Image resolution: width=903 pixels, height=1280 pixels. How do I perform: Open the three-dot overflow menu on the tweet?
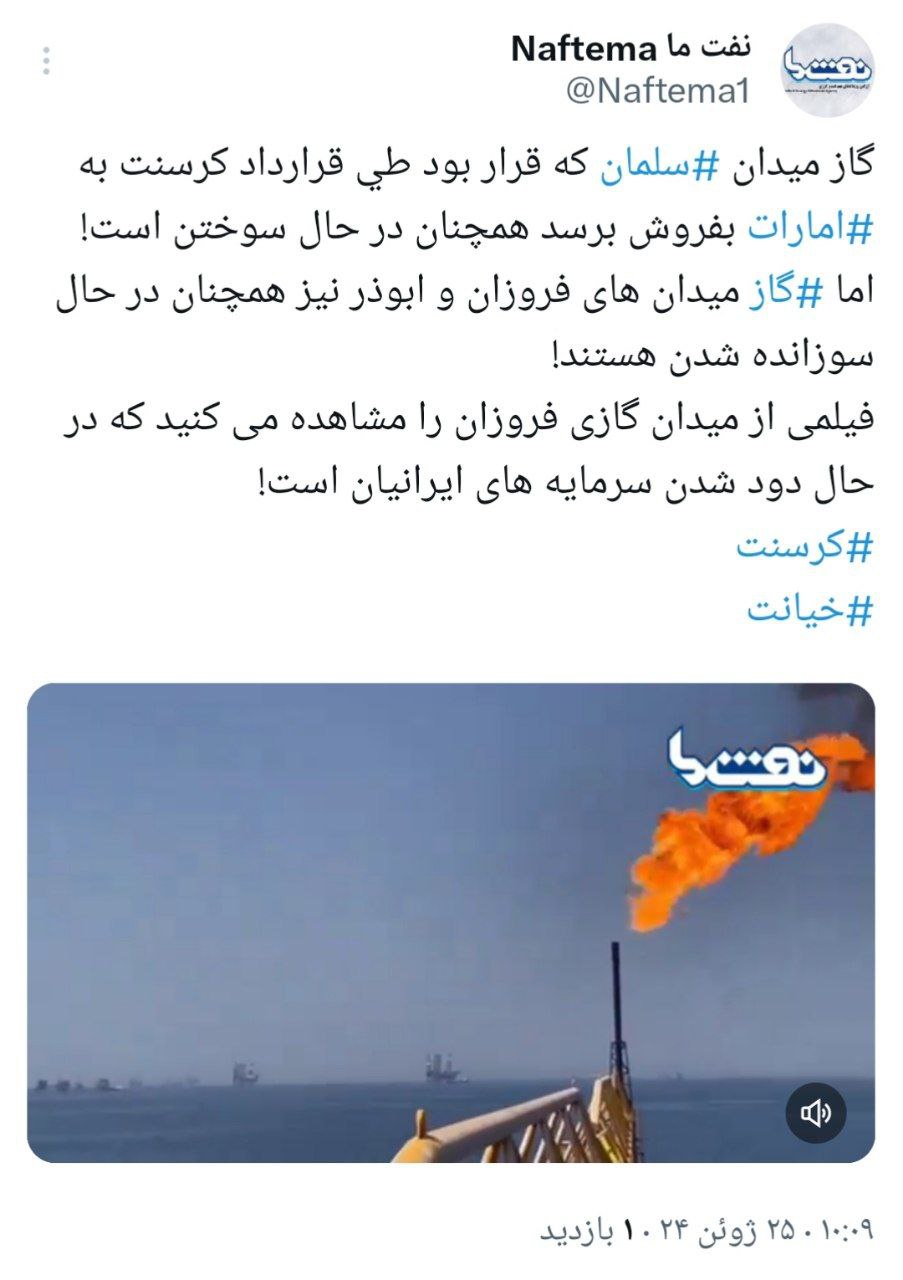45,61
